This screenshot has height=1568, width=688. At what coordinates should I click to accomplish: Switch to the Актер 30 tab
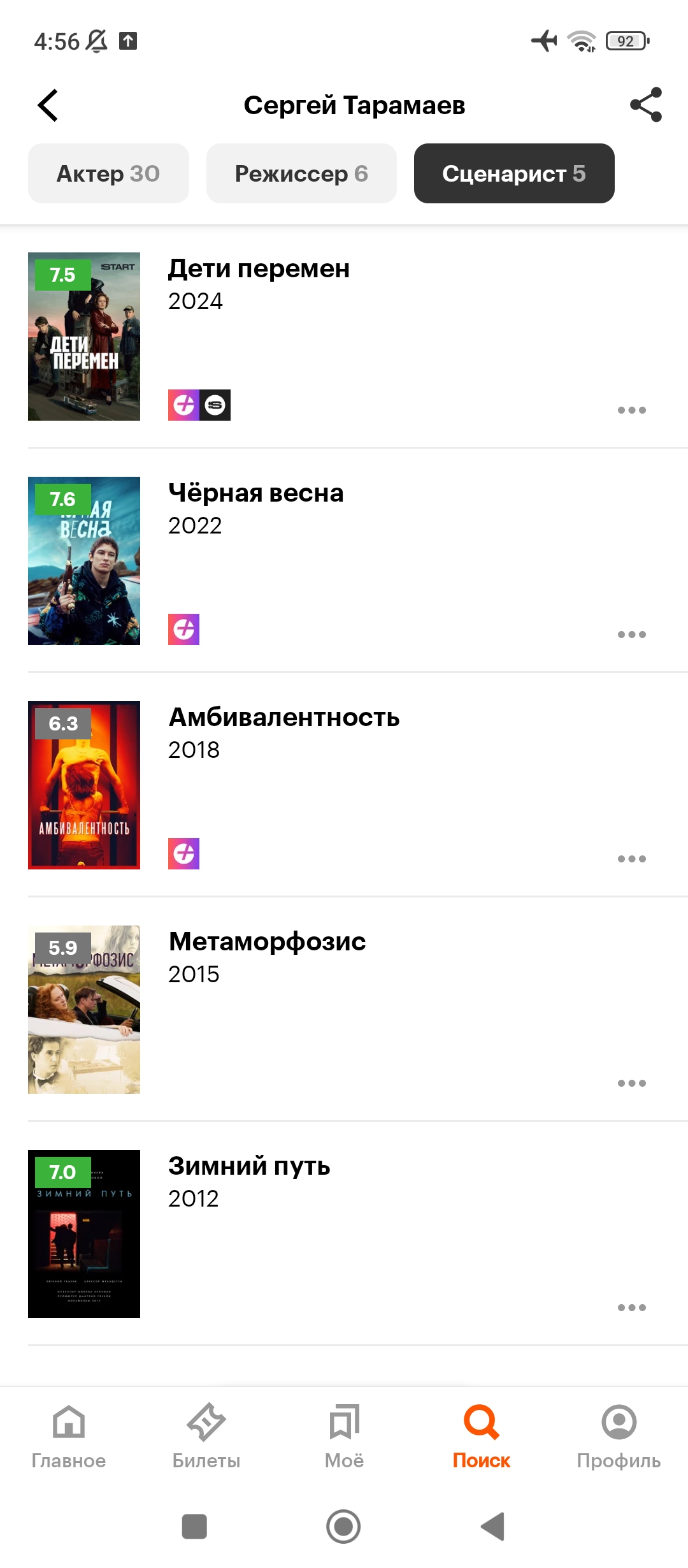point(108,173)
